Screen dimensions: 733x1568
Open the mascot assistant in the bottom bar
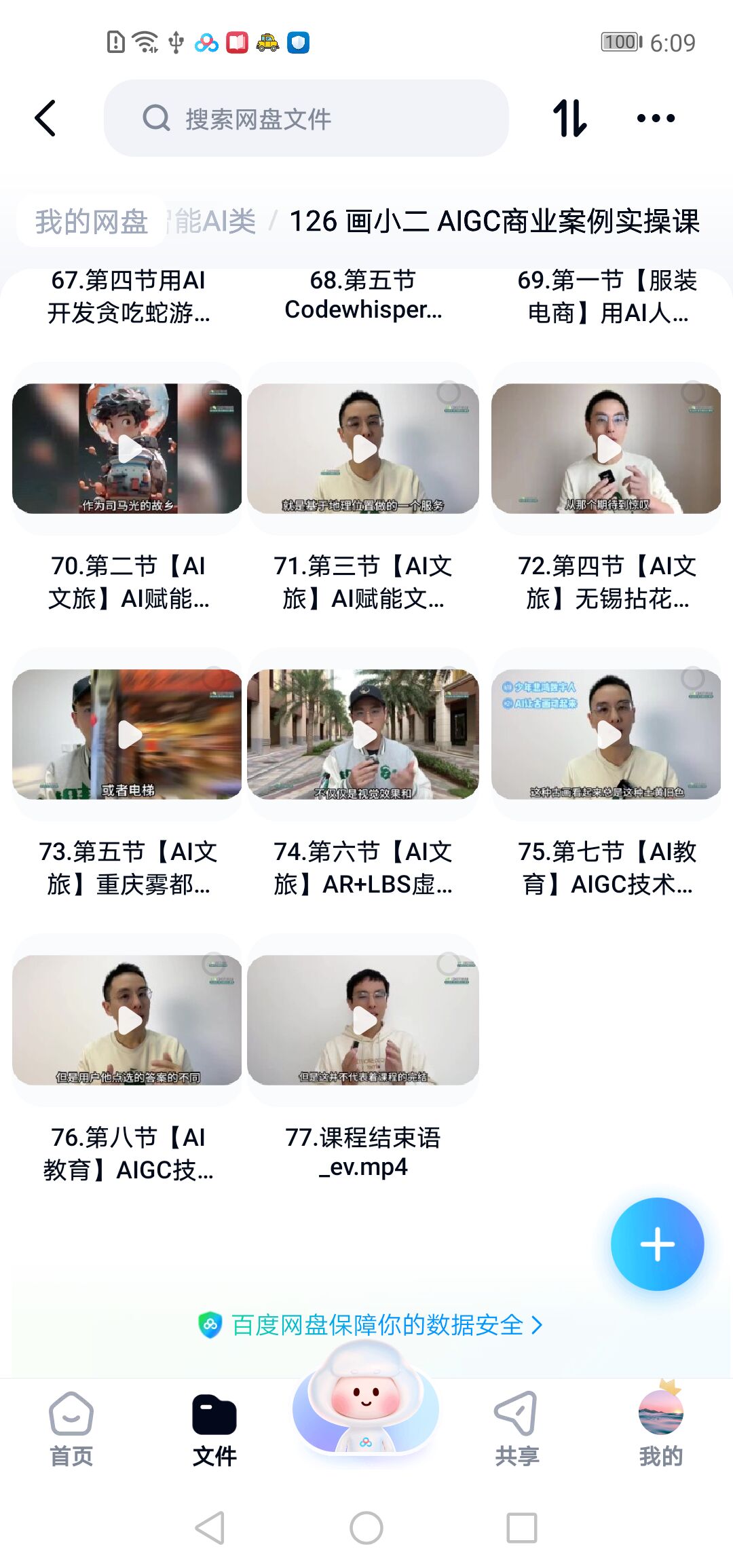(x=366, y=1405)
